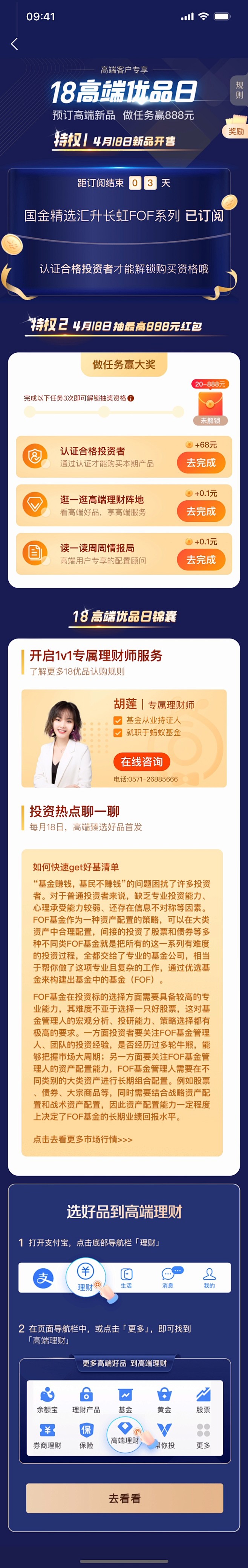This screenshot has width=248, height=1568.
Task: Tap 去完成 for 逛一逛高端理财阵地
Action: pos(201,511)
